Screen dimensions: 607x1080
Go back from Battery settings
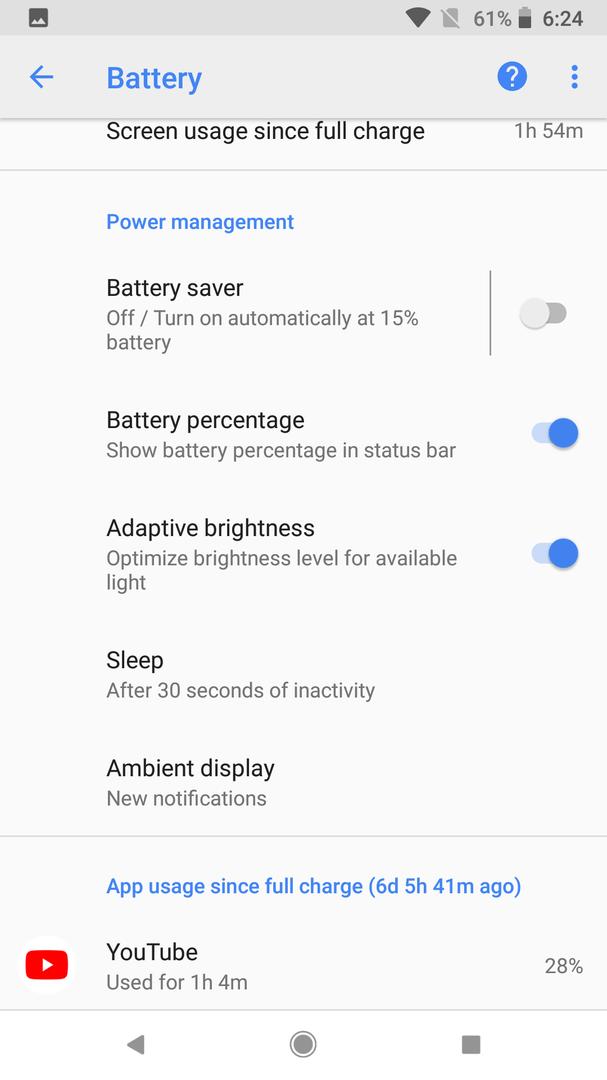click(x=41, y=77)
